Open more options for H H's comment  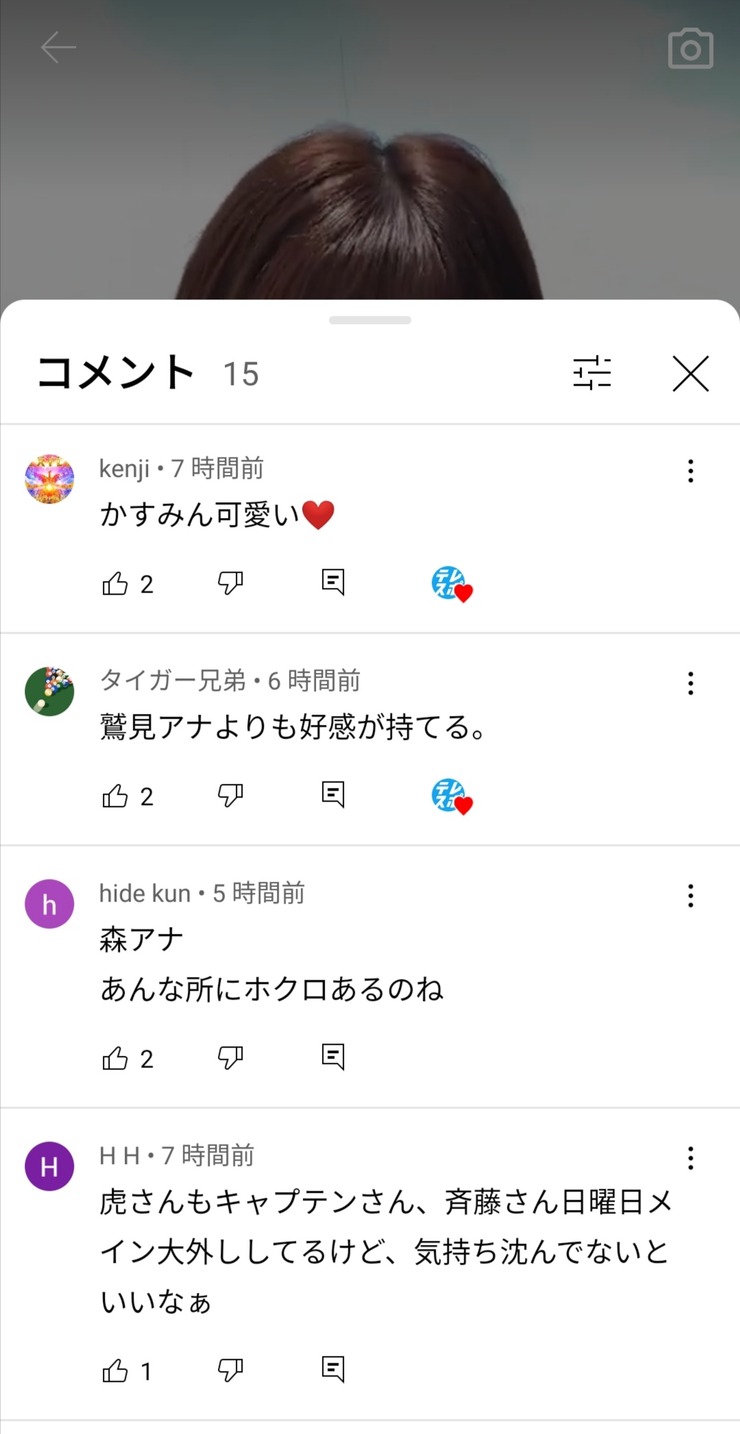pos(690,1159)
